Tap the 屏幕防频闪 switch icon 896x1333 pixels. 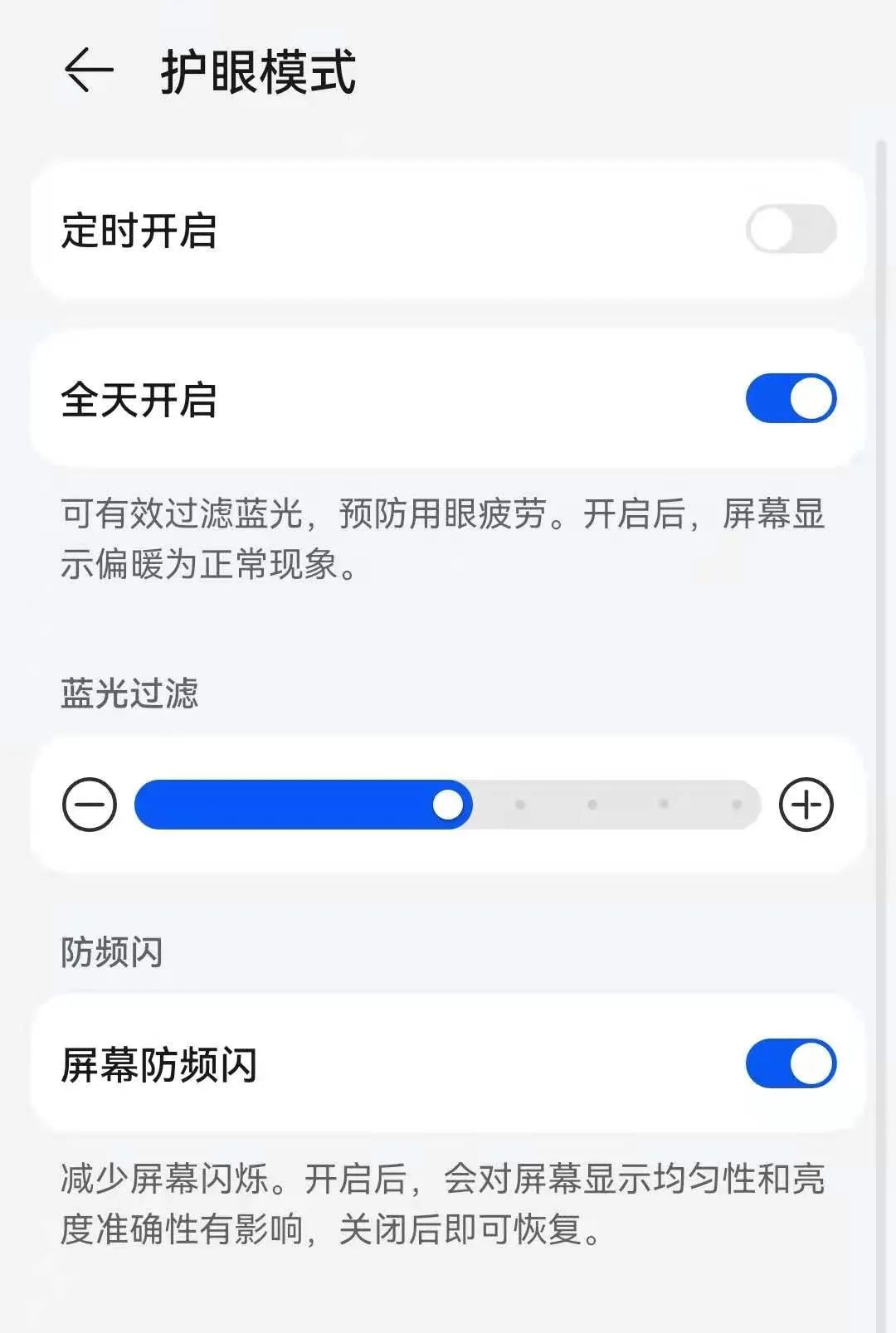pyautogui.click(x=791, y=1064)
